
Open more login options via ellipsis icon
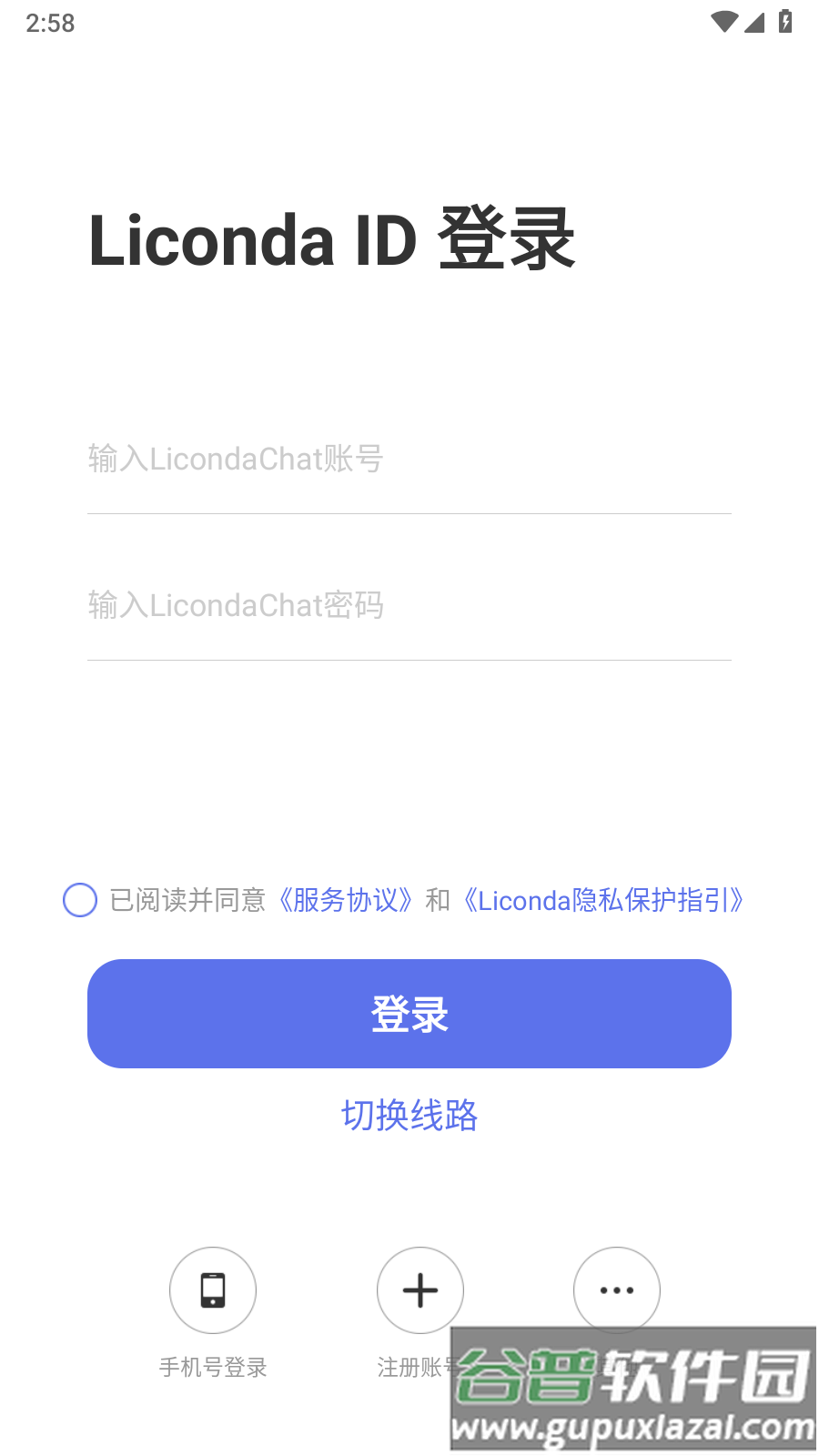pyautogui.click(x=617, y=1290)
